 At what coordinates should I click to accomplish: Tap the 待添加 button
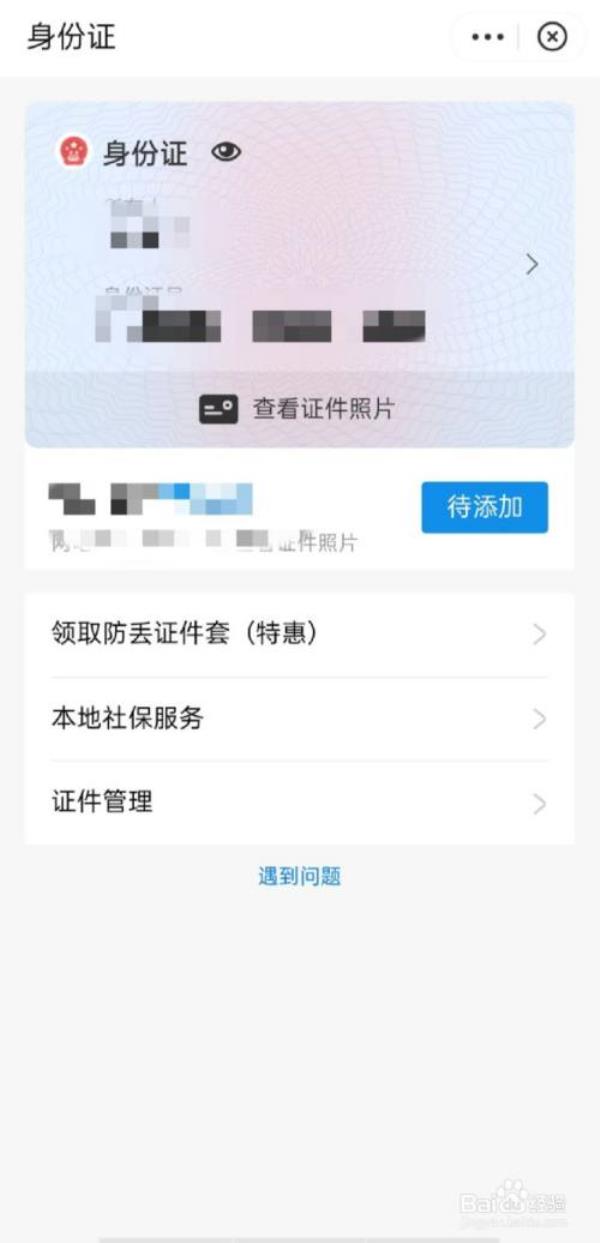click(x=484, y=507)
